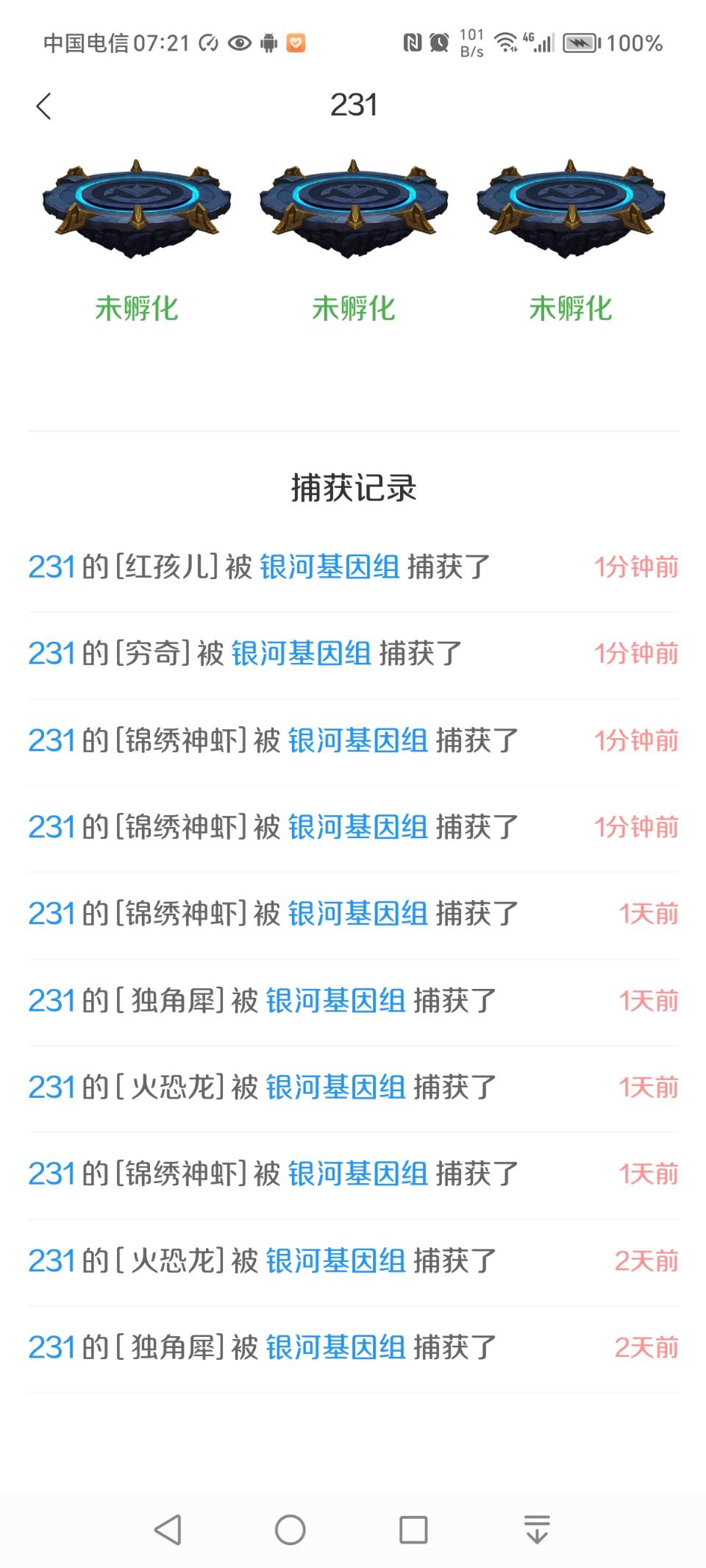Tap the system home button
Image resolution: width=706 pixels, height=1568 pixels.
(290, 1530)
